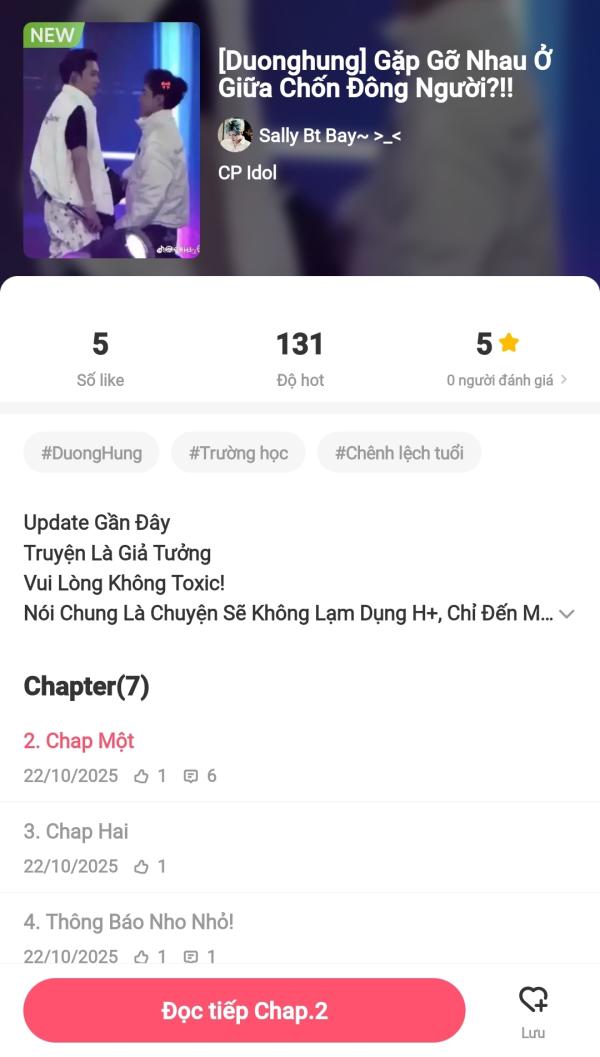
Task: Open author Sally Bt Bay's profile
Action: click(x=310, y=135)
